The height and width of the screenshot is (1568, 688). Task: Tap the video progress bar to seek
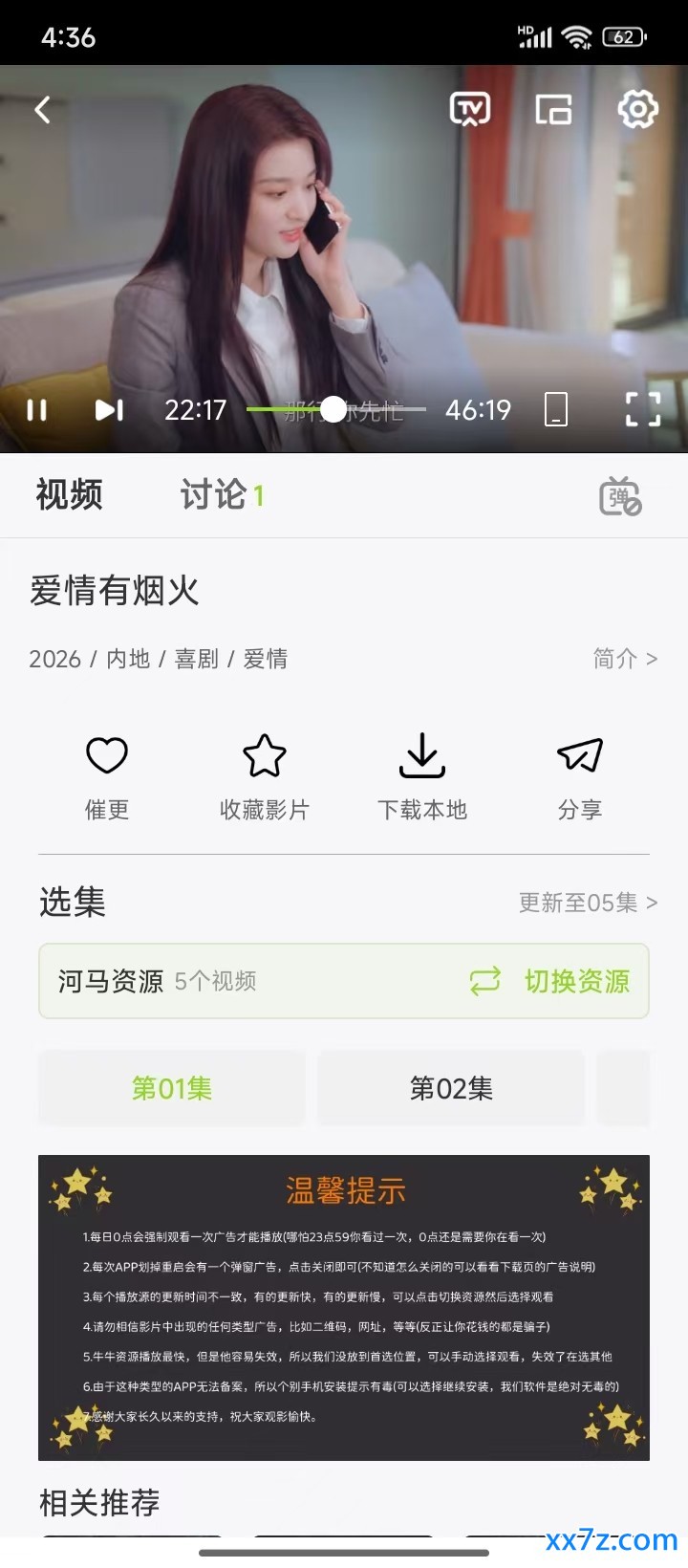(x=335, y=409)
